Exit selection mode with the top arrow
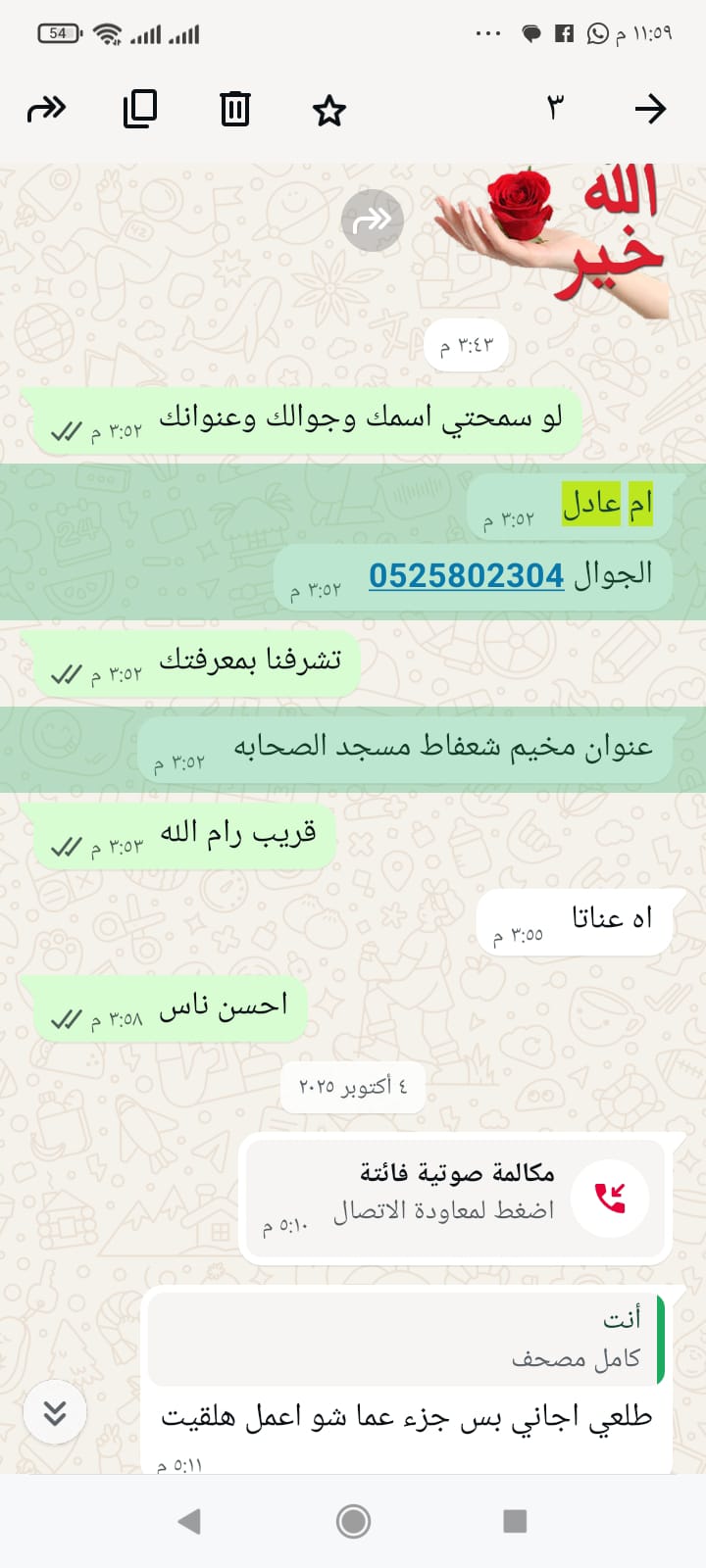The image size is (706, 1568). (650, 109)
